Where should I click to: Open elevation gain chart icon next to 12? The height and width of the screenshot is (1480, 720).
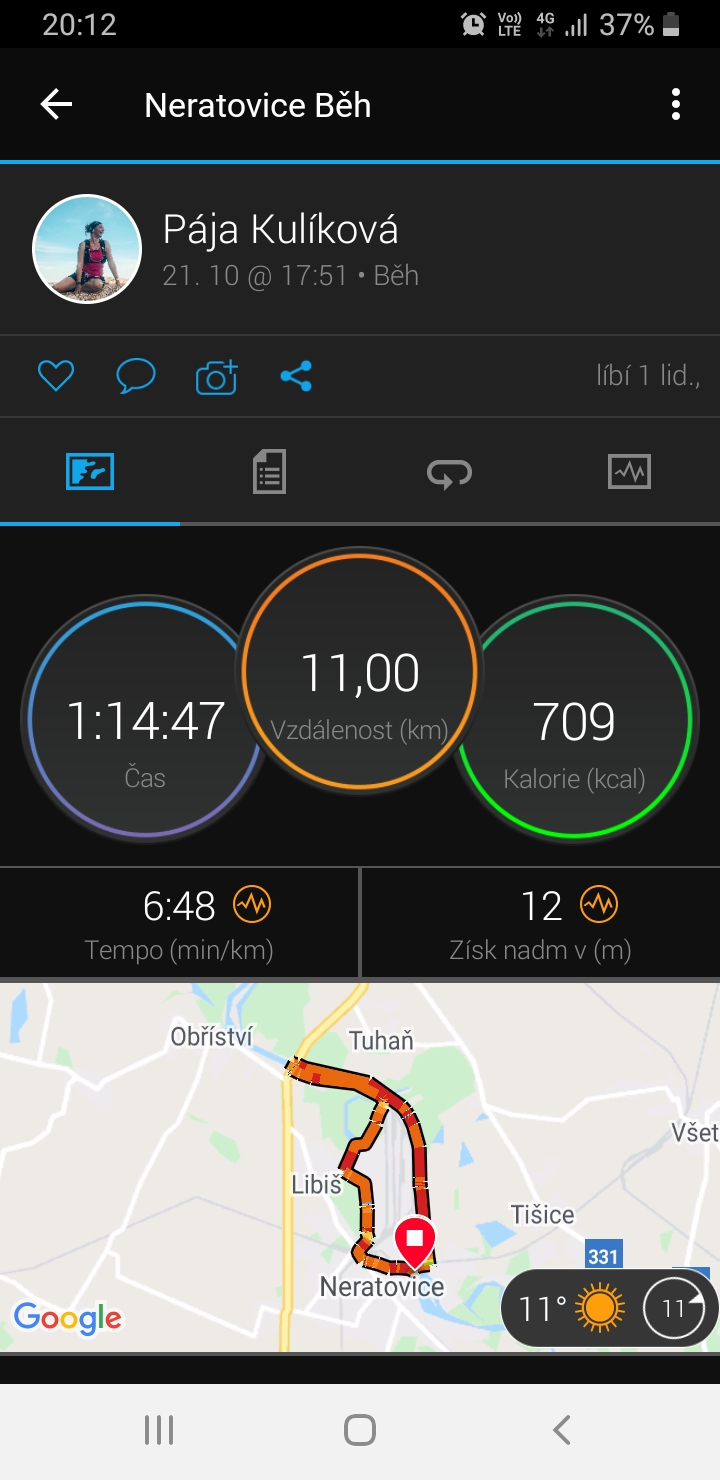pyautogui.click(x=599, y=905)
